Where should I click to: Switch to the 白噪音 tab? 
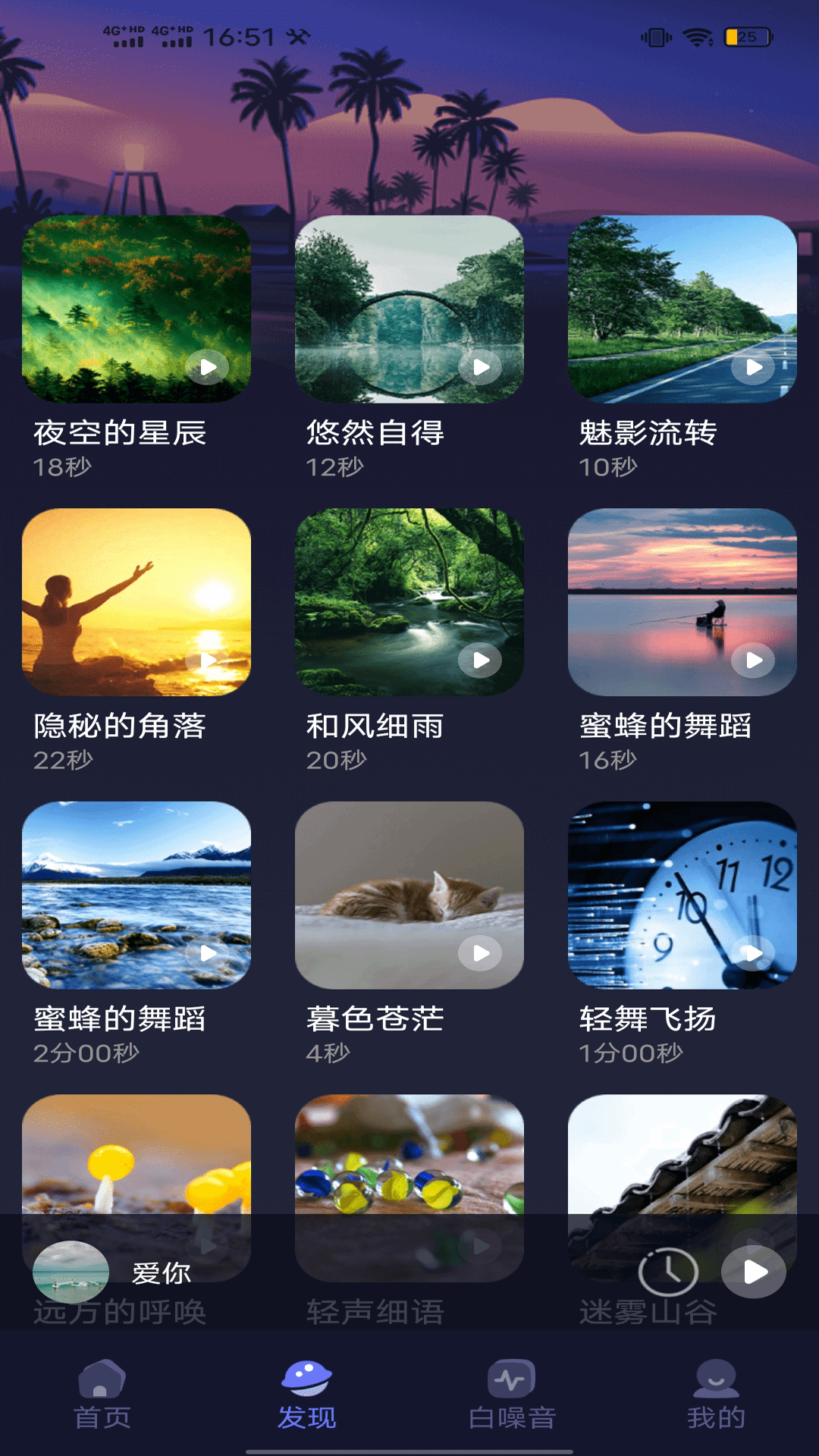click(x=512, y=1395)
